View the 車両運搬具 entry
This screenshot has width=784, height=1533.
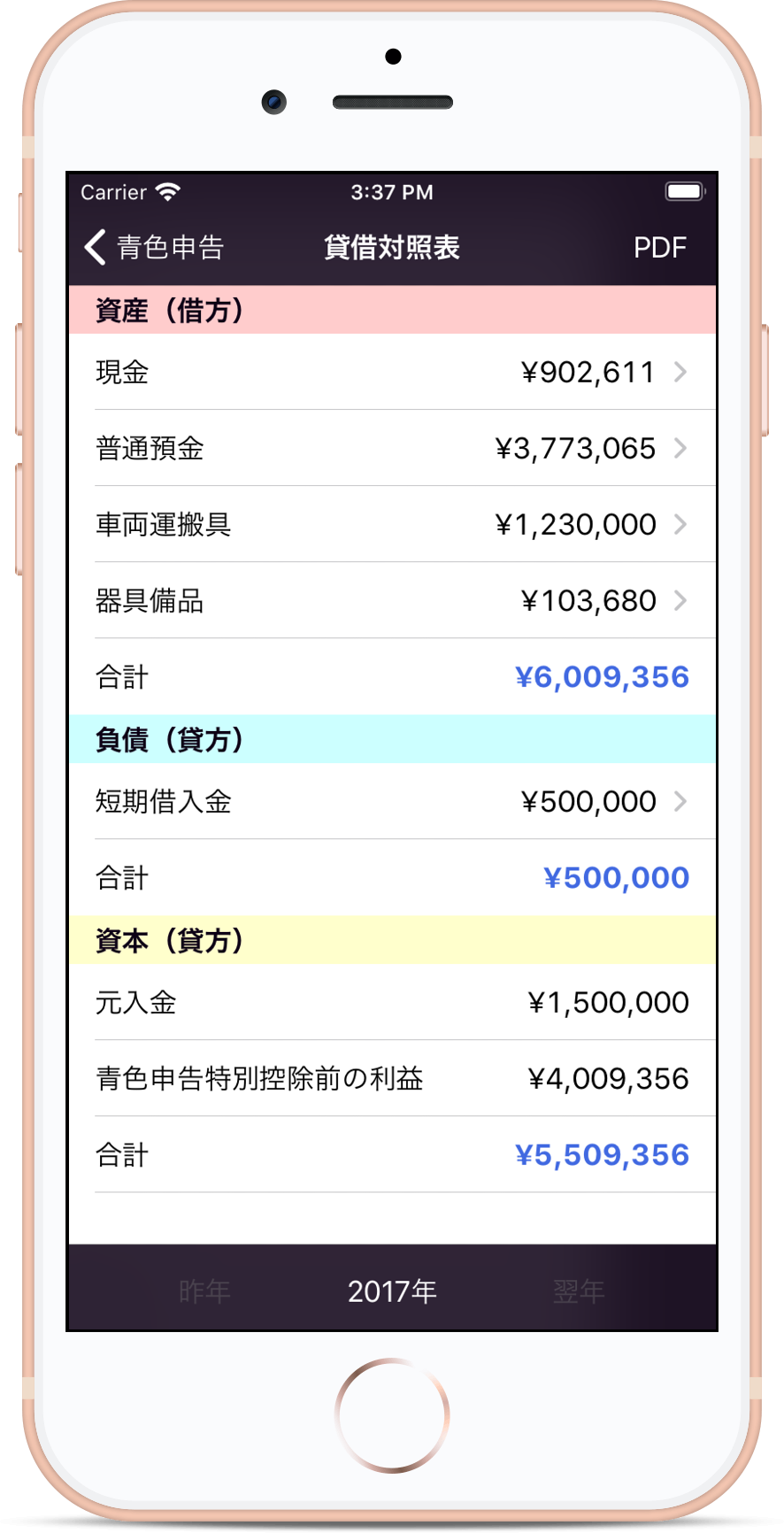click(x=392, y=525)
